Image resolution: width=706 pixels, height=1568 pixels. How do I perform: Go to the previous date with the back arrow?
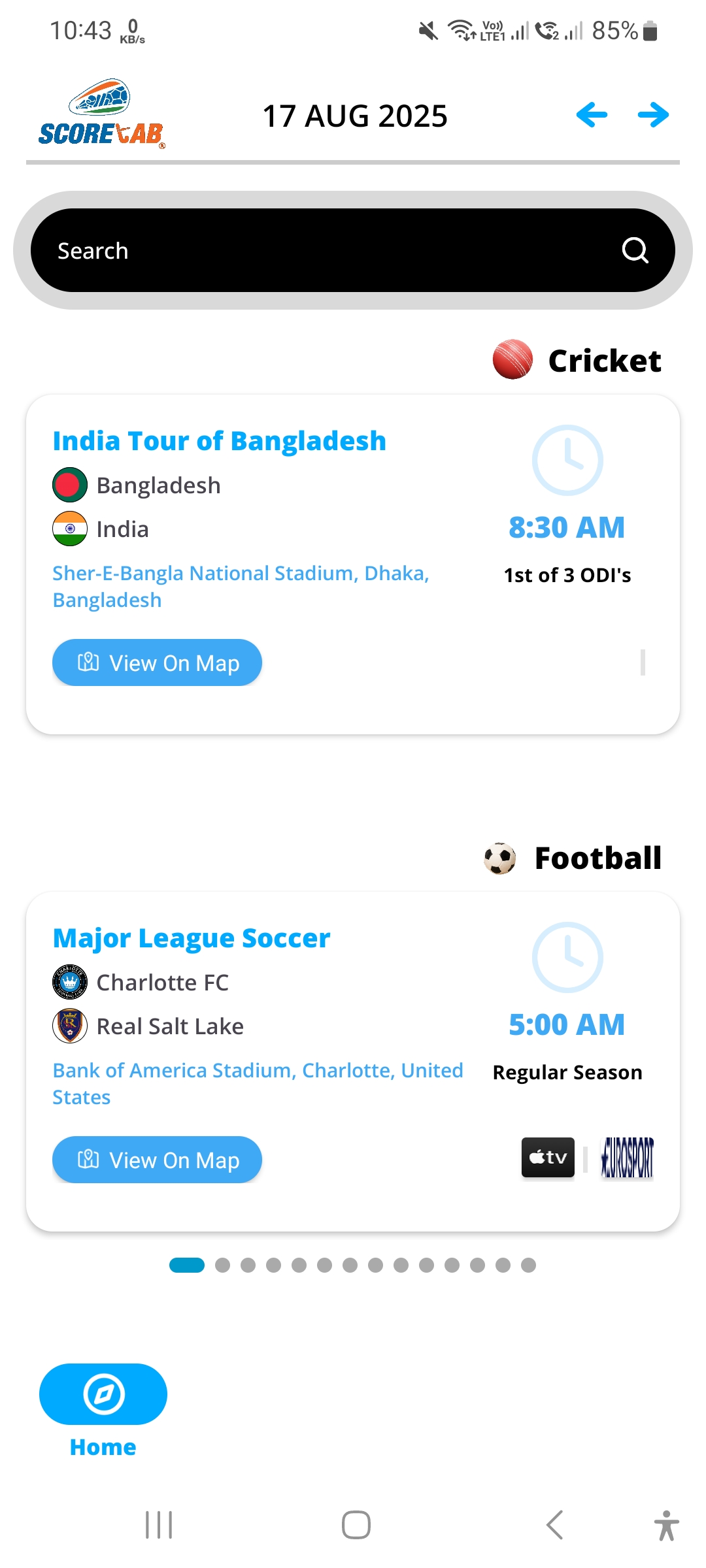pos(590,114)
